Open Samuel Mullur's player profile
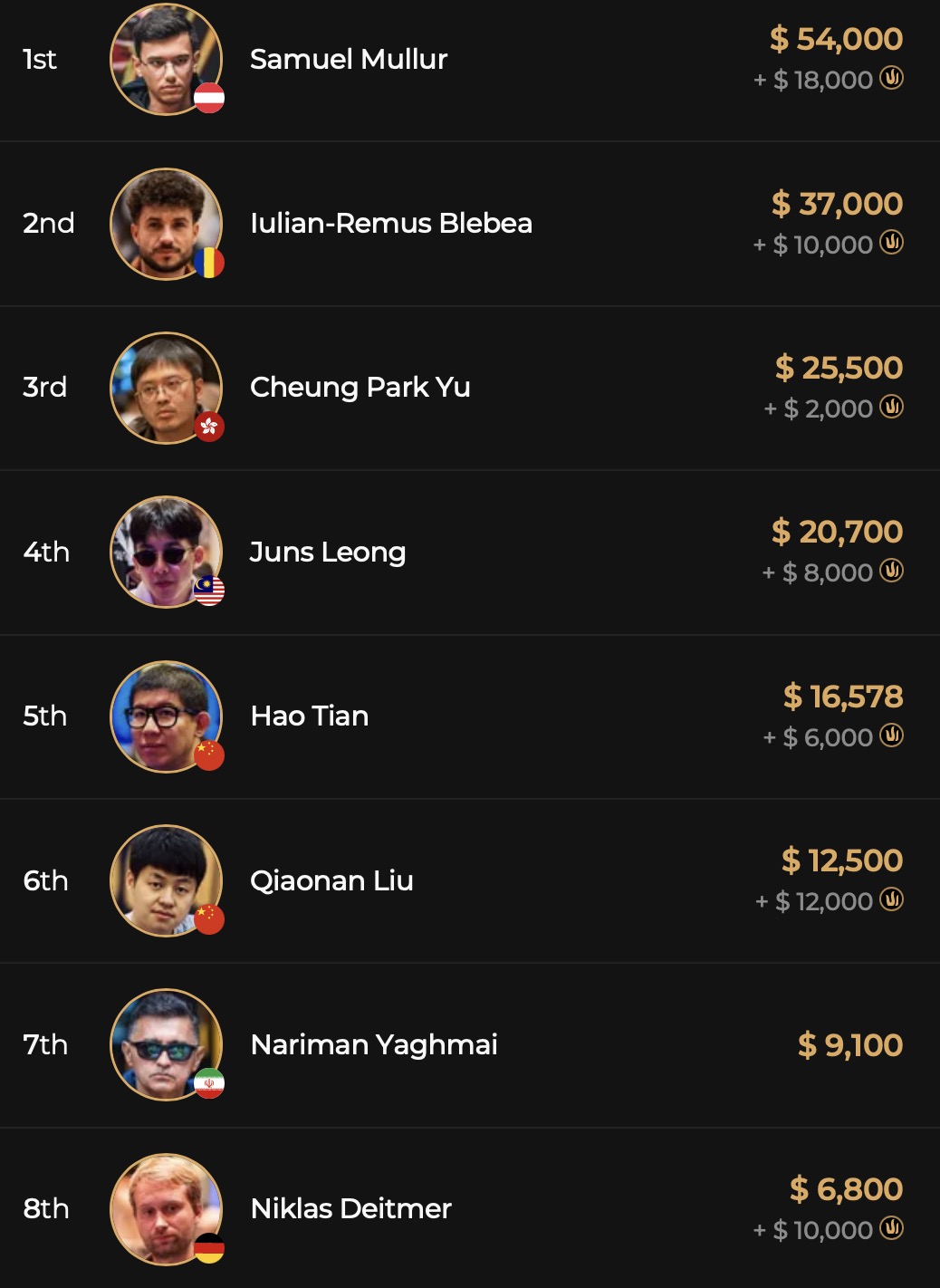940x1288 pixels. (x=349, y=60)
